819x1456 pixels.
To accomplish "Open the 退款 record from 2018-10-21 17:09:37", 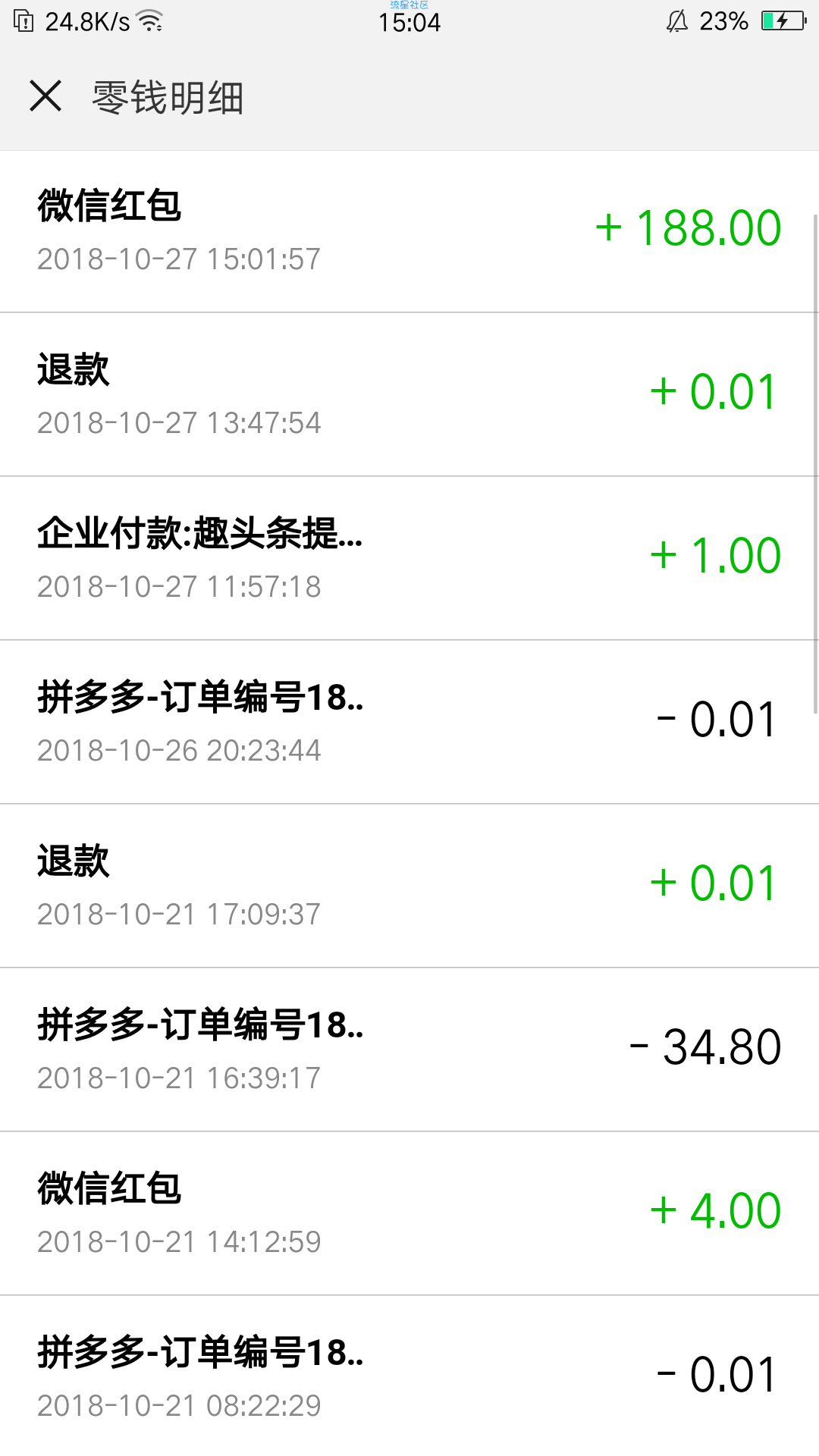I will click(409, 886).
